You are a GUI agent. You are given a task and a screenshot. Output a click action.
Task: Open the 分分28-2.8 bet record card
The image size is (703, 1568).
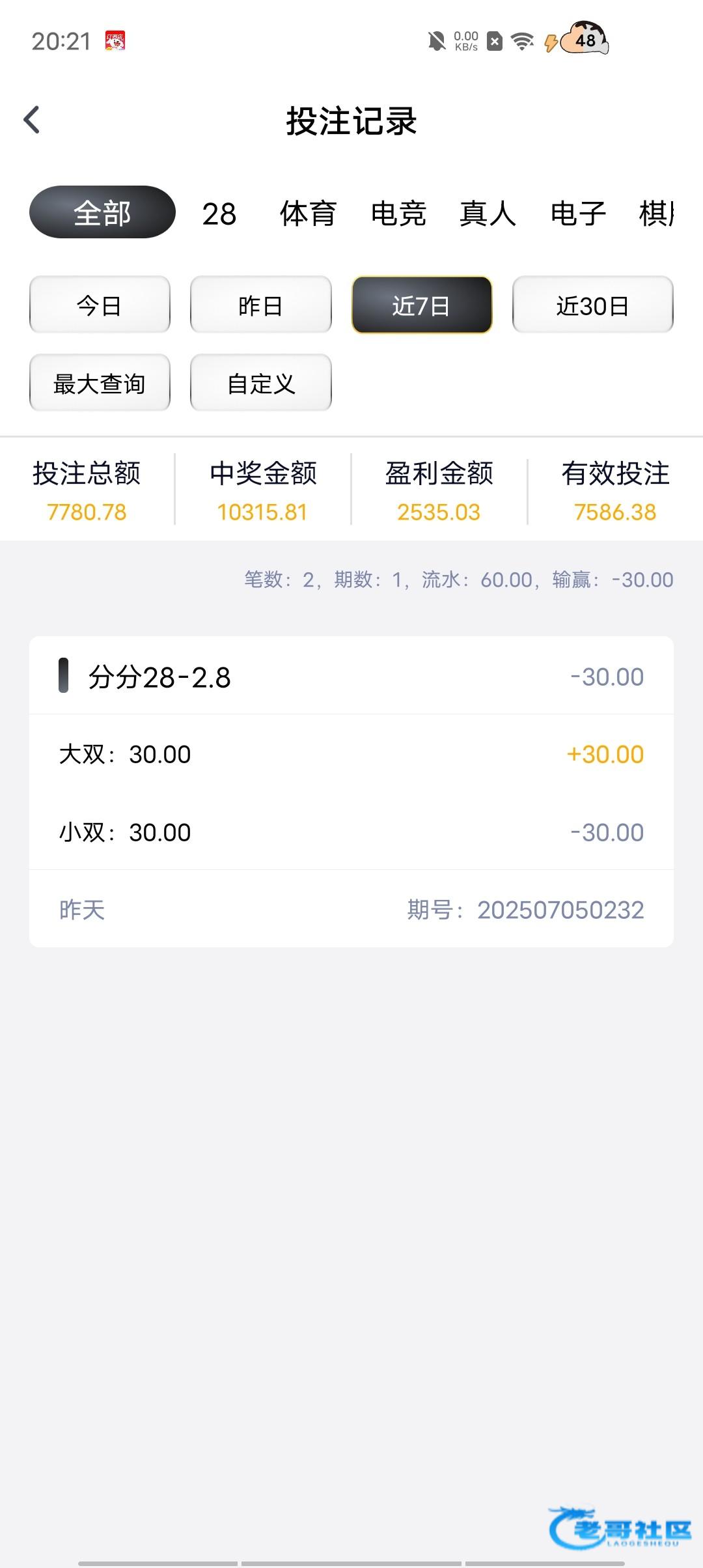(x=351, y=792)
